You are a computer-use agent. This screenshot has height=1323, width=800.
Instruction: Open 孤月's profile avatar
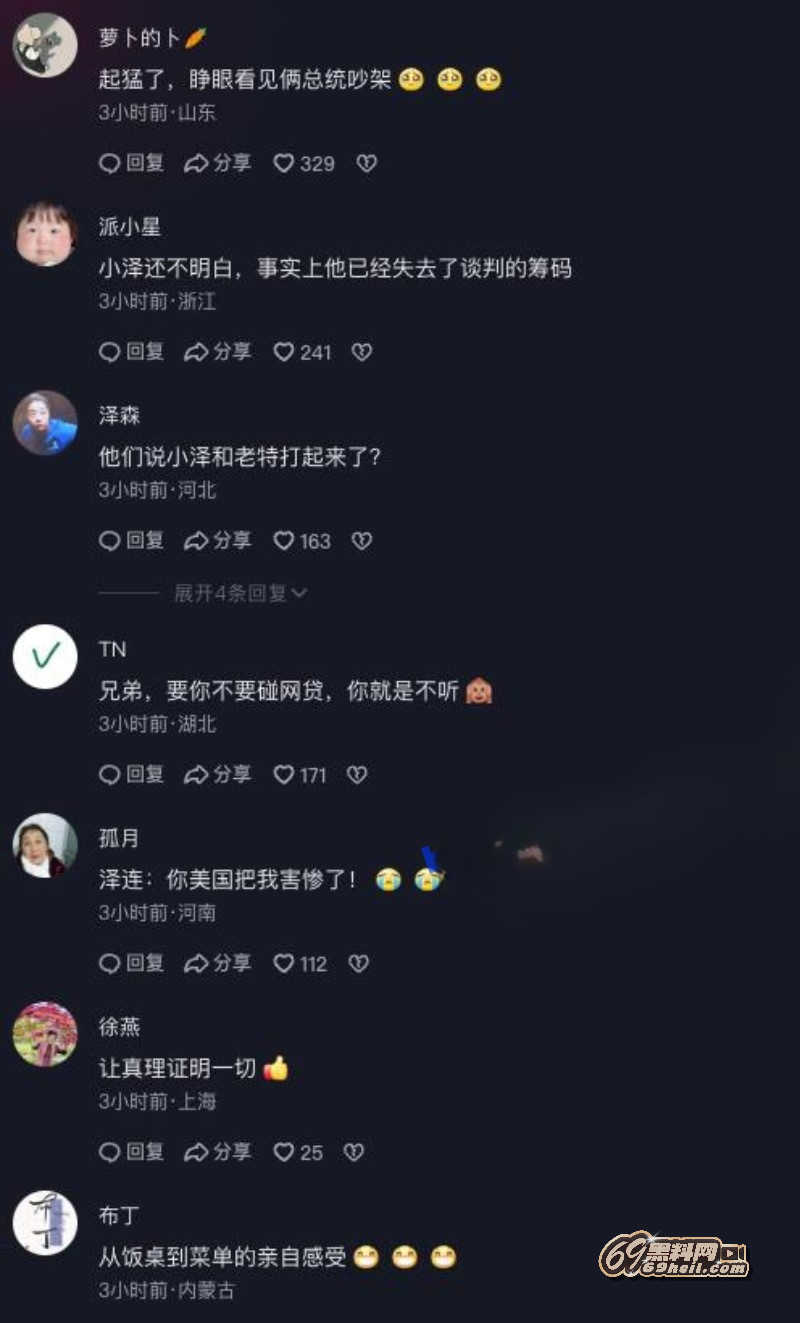tap(45, 845)
